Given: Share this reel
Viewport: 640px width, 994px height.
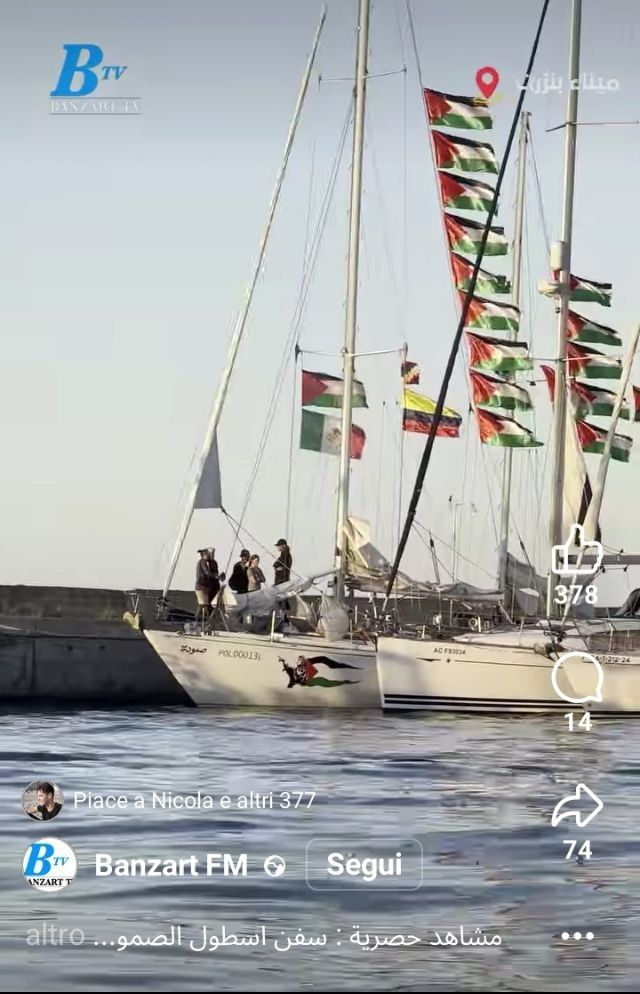Looking at the screenshot, I should (577, 806).
